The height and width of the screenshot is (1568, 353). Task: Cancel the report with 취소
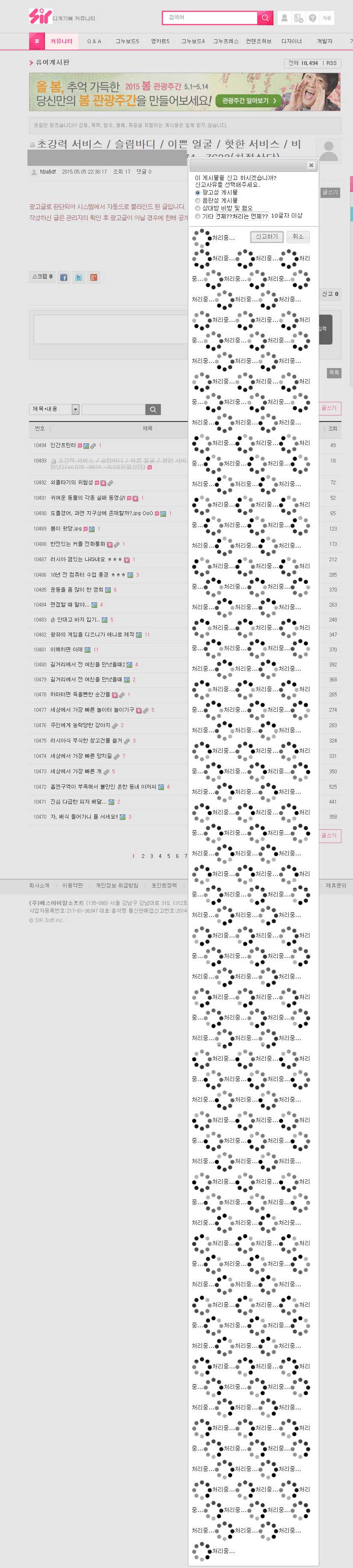[x=297, y=236]
